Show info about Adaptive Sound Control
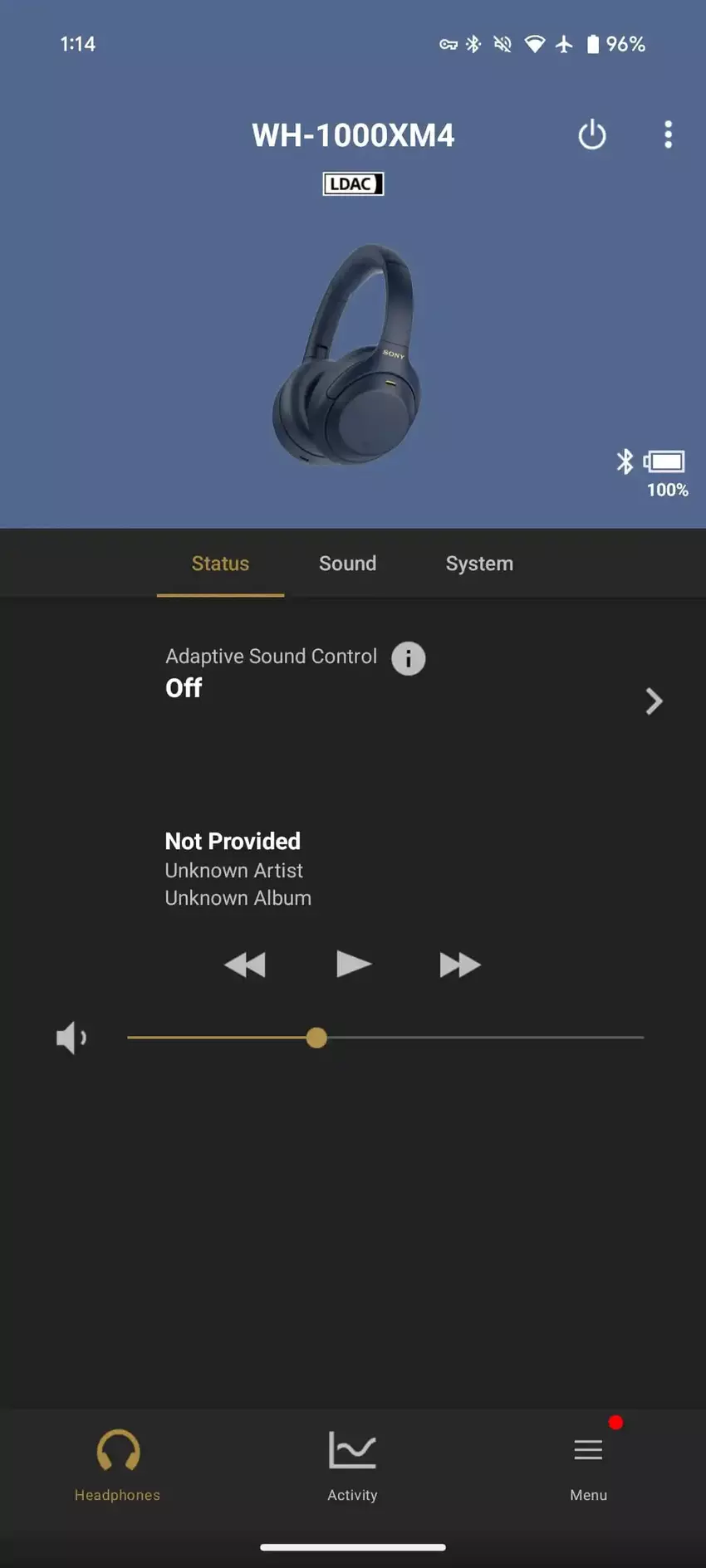The image size is (706, 1568). pyautogui.click(x=408, y=659)
